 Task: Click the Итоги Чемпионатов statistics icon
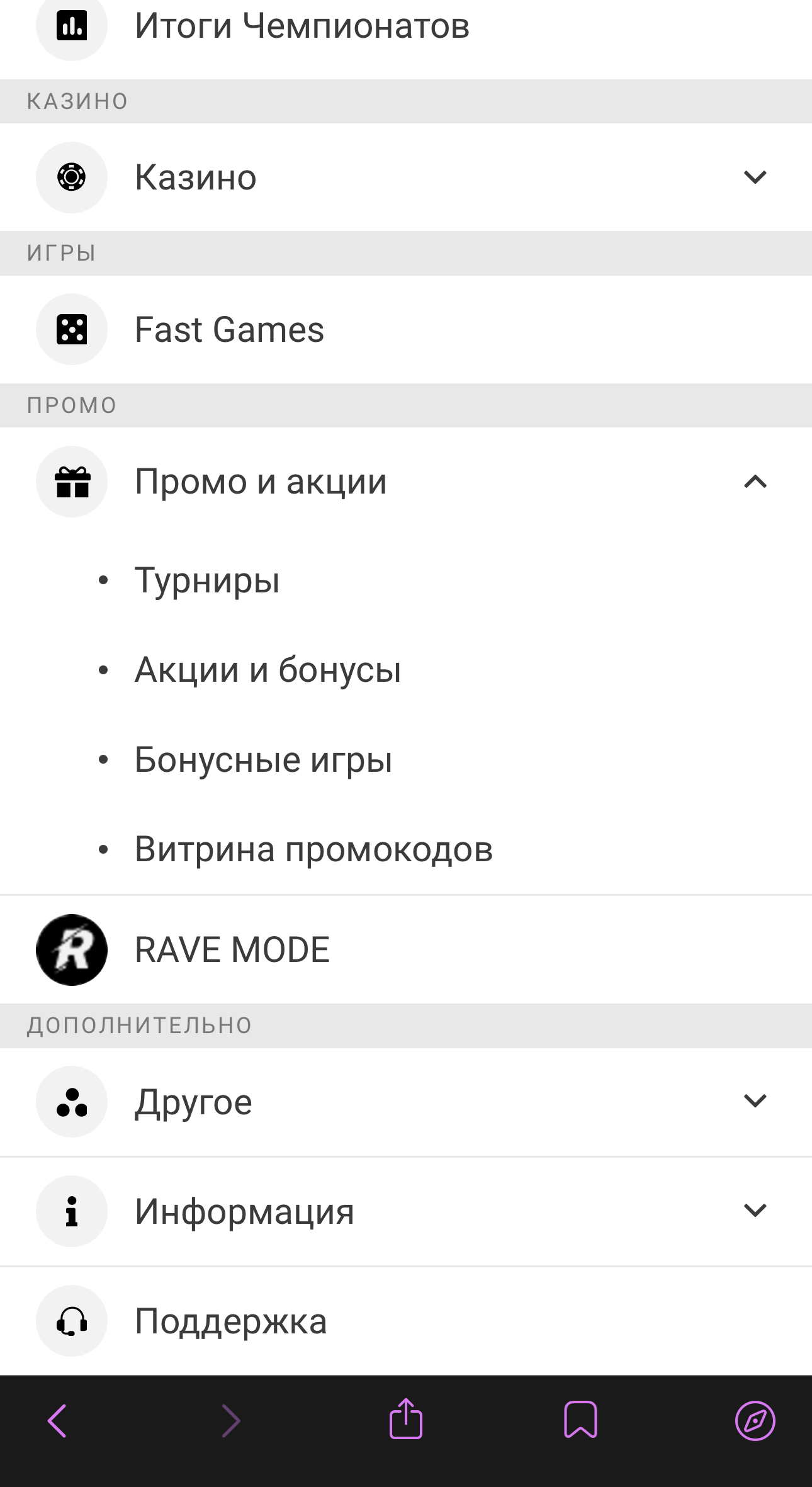pyautogui.click(x=71, y=25)
